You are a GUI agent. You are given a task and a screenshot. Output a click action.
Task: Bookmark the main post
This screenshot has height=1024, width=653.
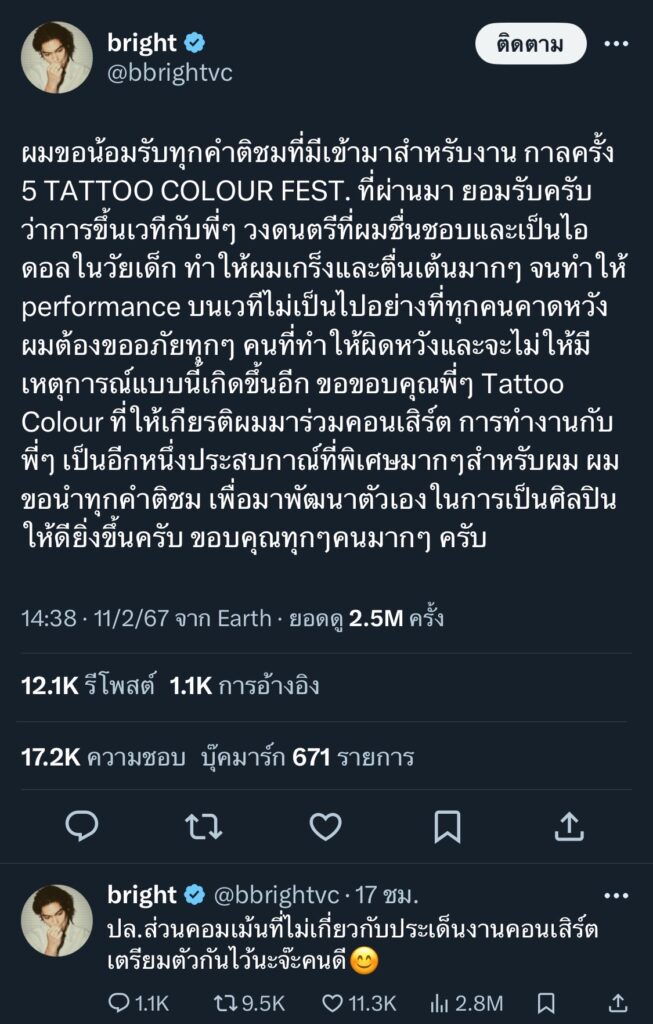[x=447, y=825]
